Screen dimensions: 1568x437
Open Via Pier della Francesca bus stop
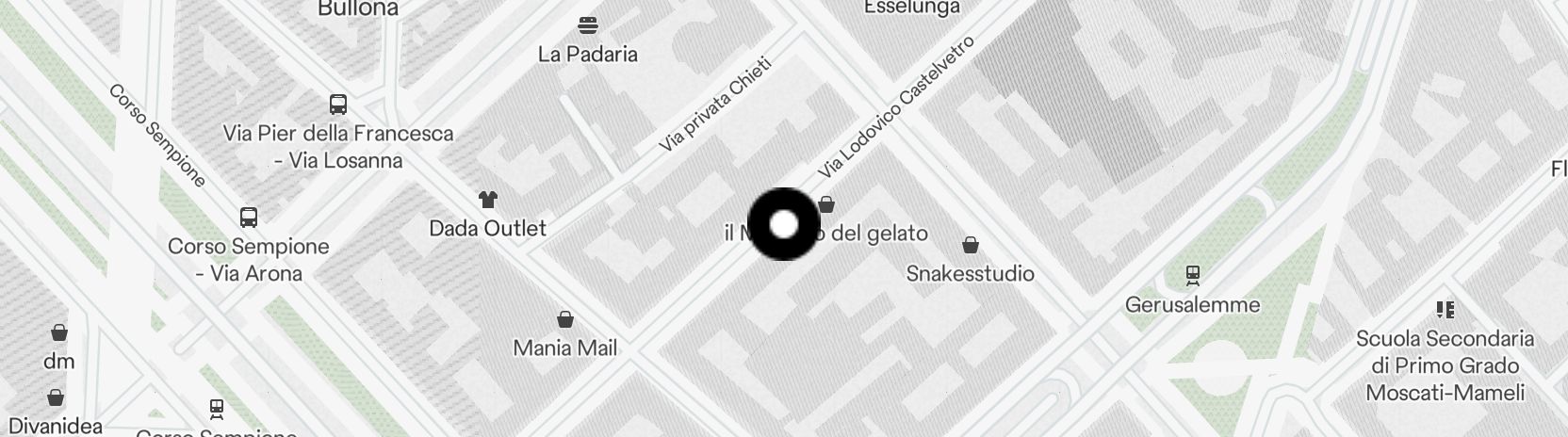(338, 105)
